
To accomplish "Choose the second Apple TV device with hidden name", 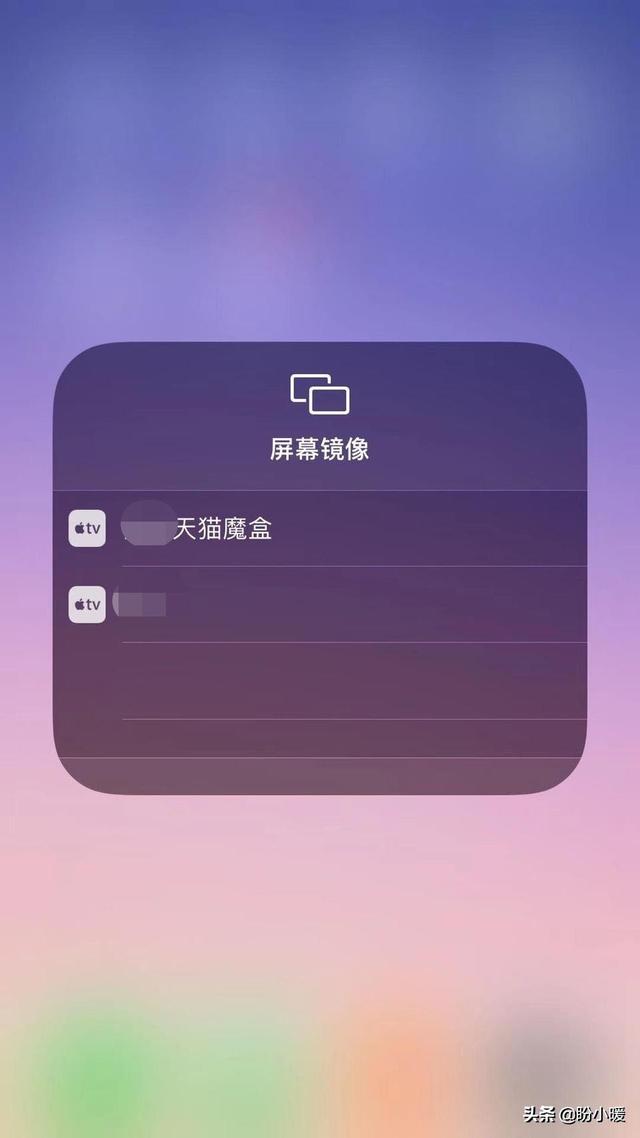I will click(x=320, y=605).
